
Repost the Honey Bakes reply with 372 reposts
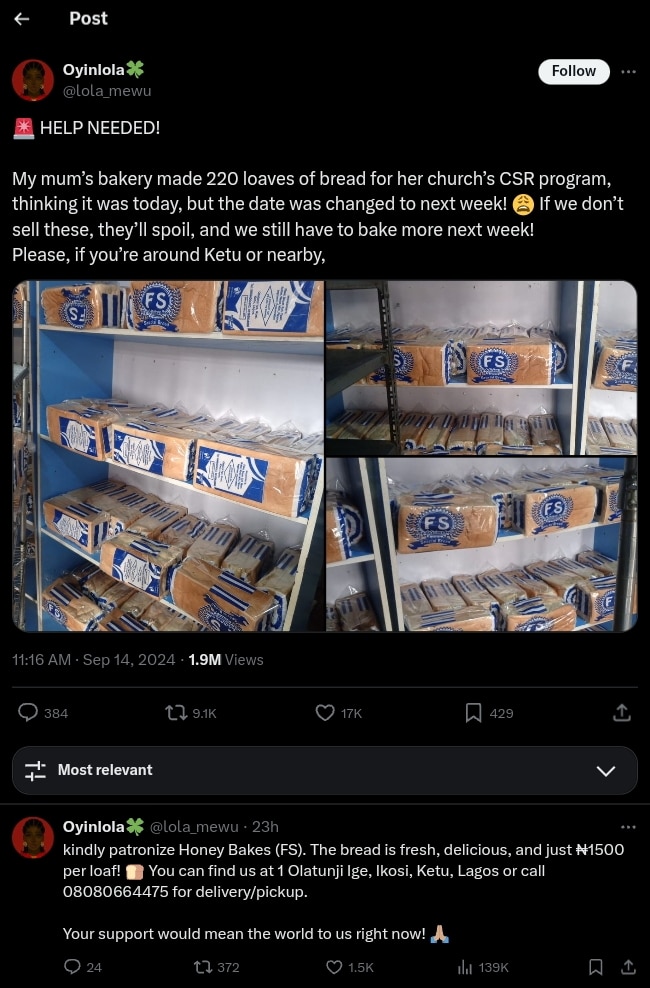coord(203,967)
